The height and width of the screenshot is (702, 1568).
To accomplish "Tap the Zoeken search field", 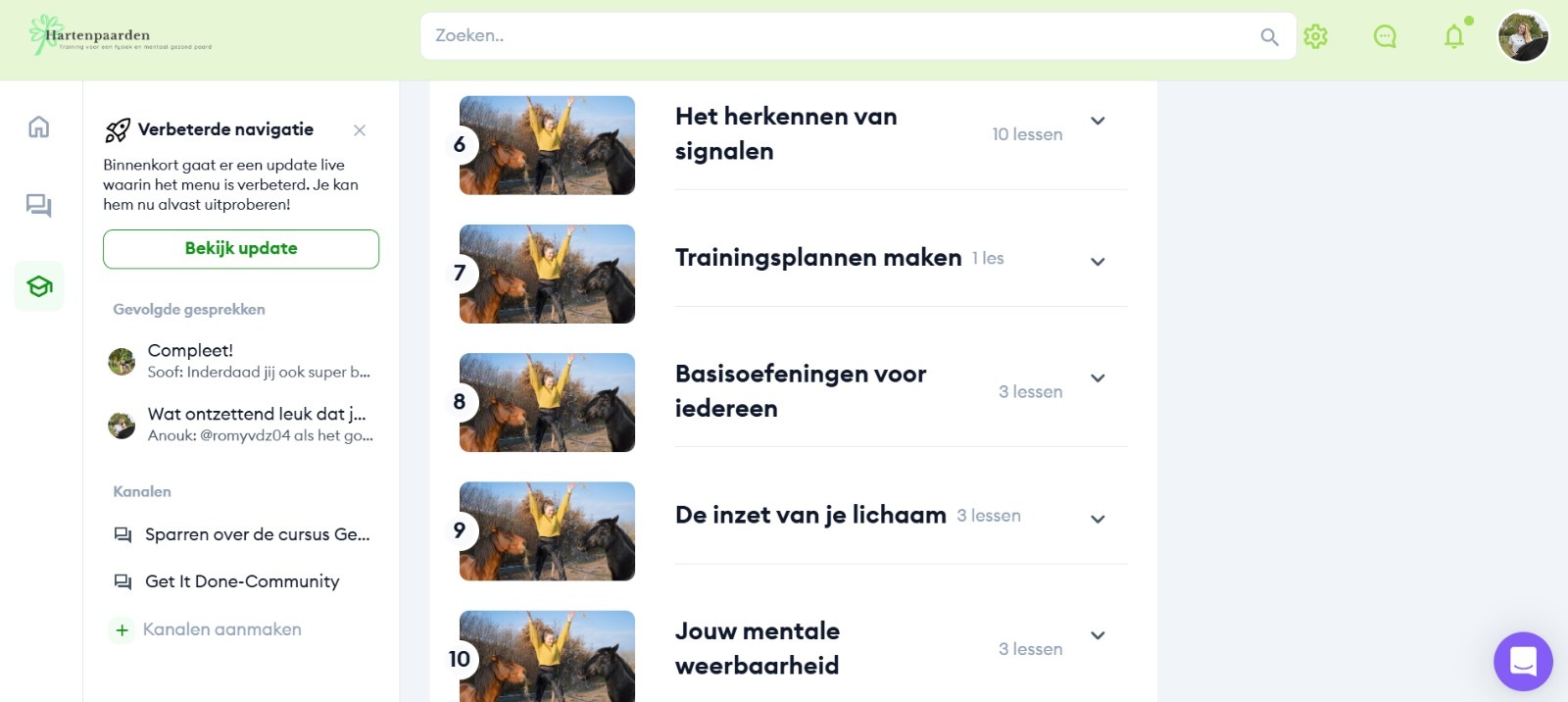I will 843,36.
